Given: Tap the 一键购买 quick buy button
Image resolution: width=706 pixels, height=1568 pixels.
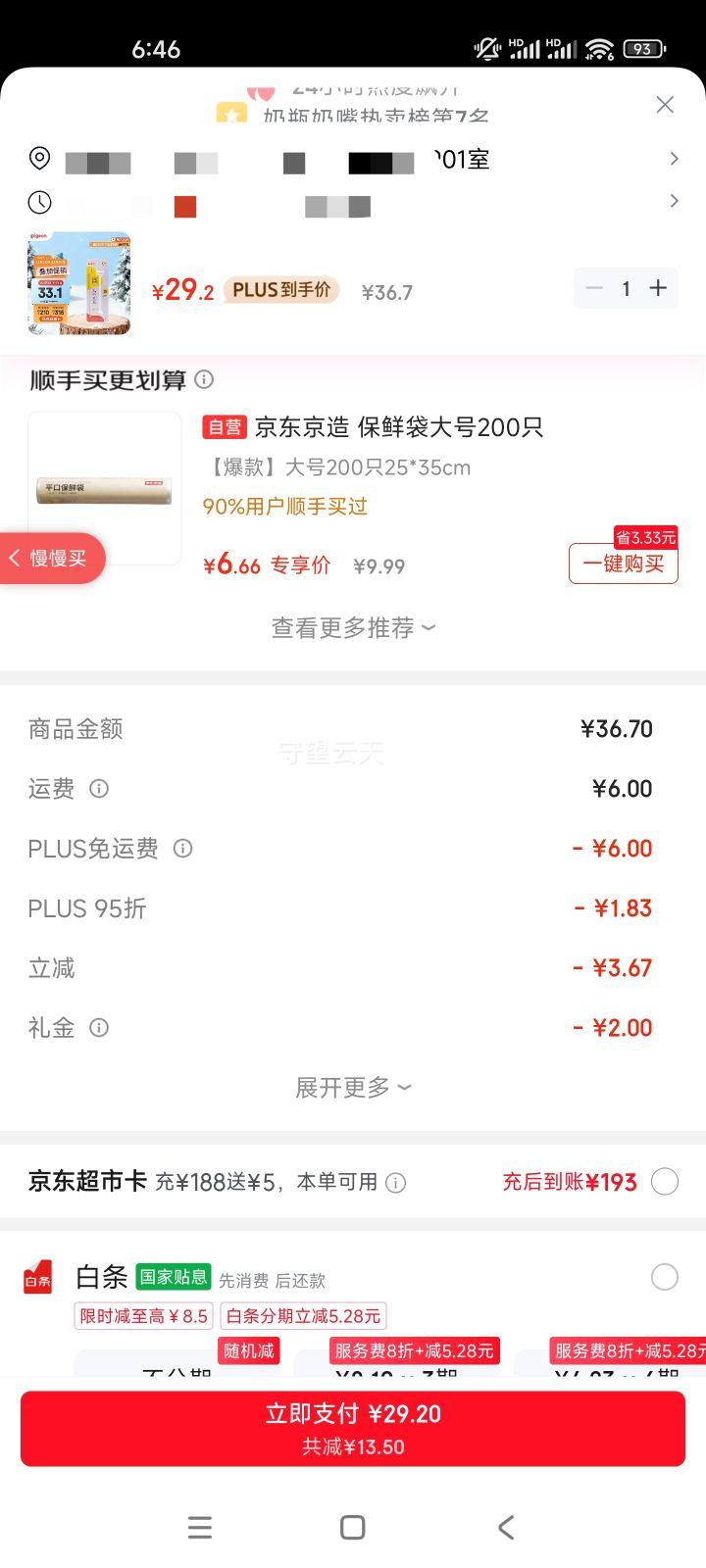Looking at the screenshot, I should (x=623, y=563).
